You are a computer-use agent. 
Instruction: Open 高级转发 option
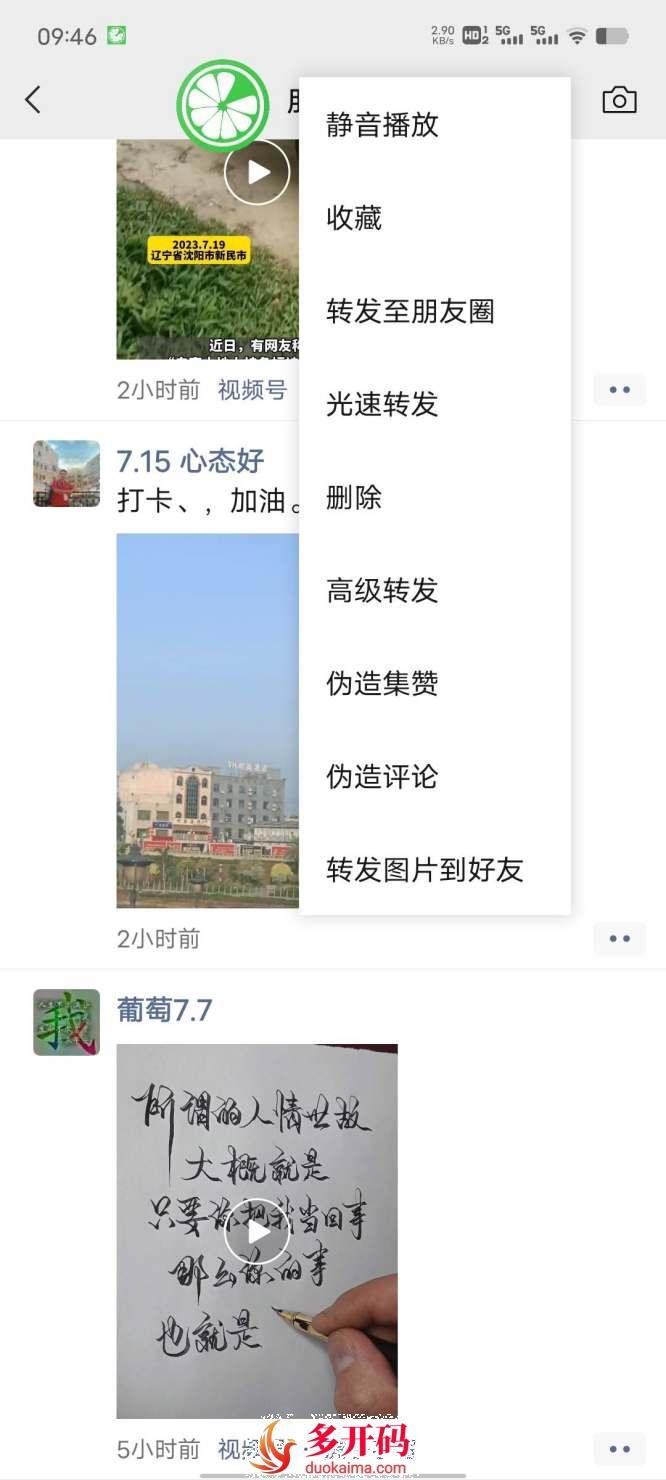click(382, 590)
